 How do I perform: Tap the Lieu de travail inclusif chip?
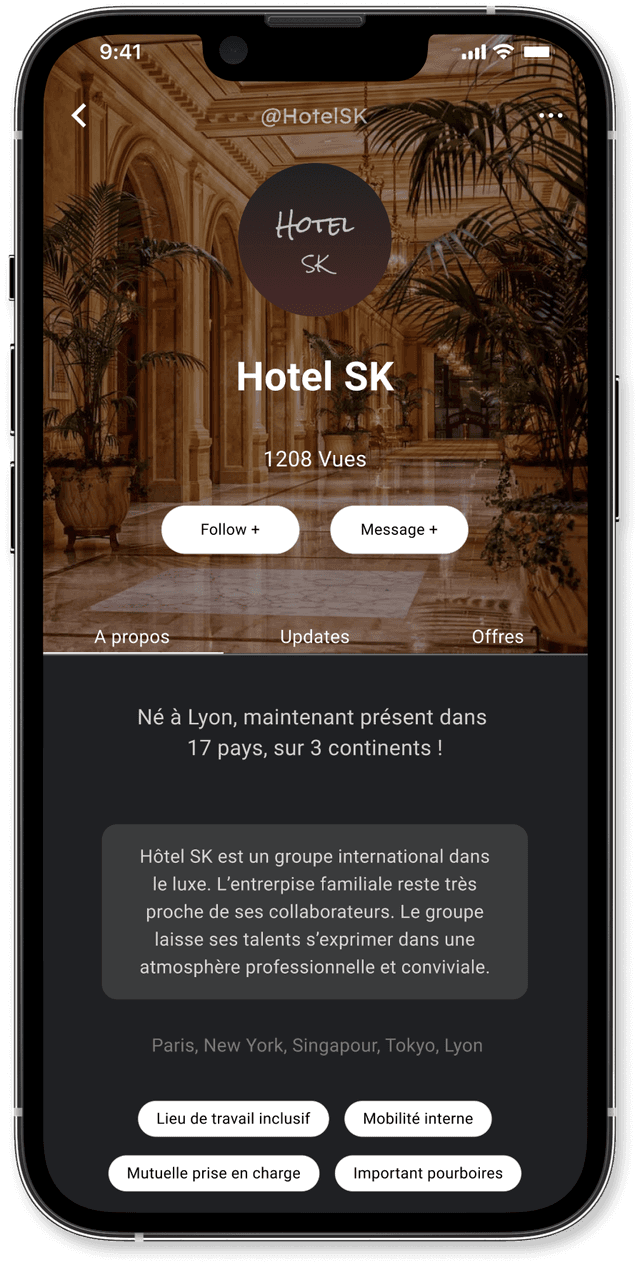coord(233,1119)
